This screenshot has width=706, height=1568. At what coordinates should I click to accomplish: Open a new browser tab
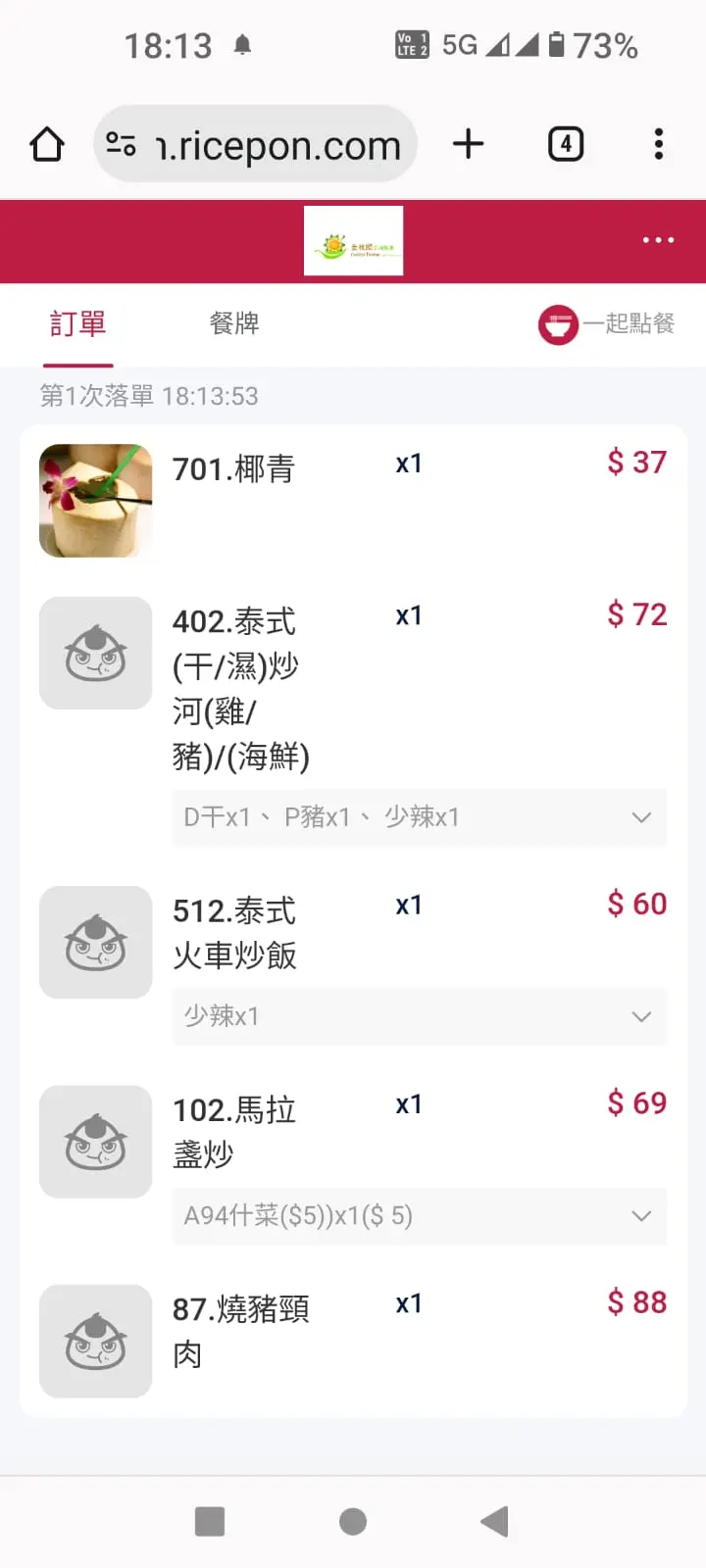[x=469, y=144]
